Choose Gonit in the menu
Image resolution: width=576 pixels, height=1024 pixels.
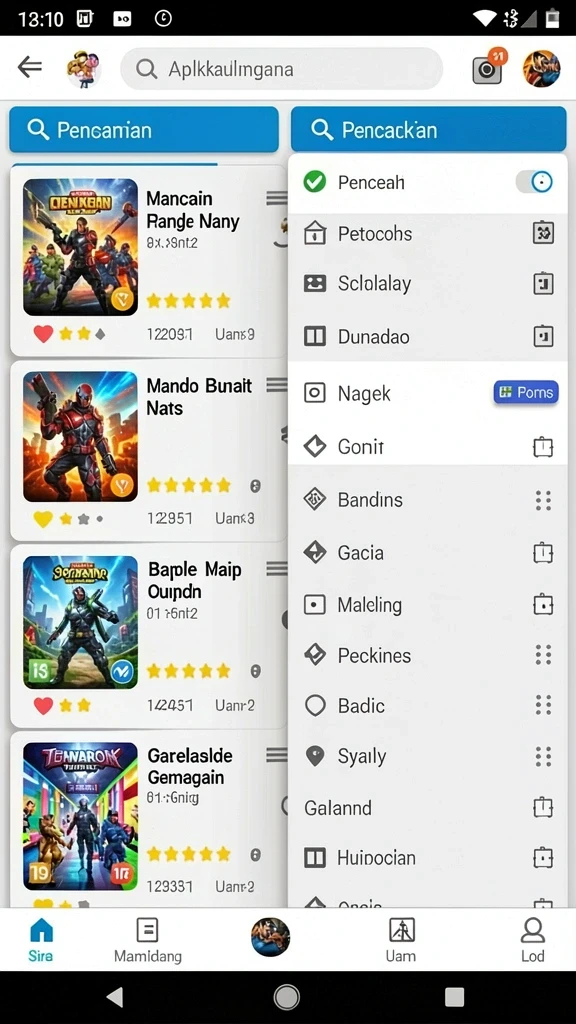point(428,447)
